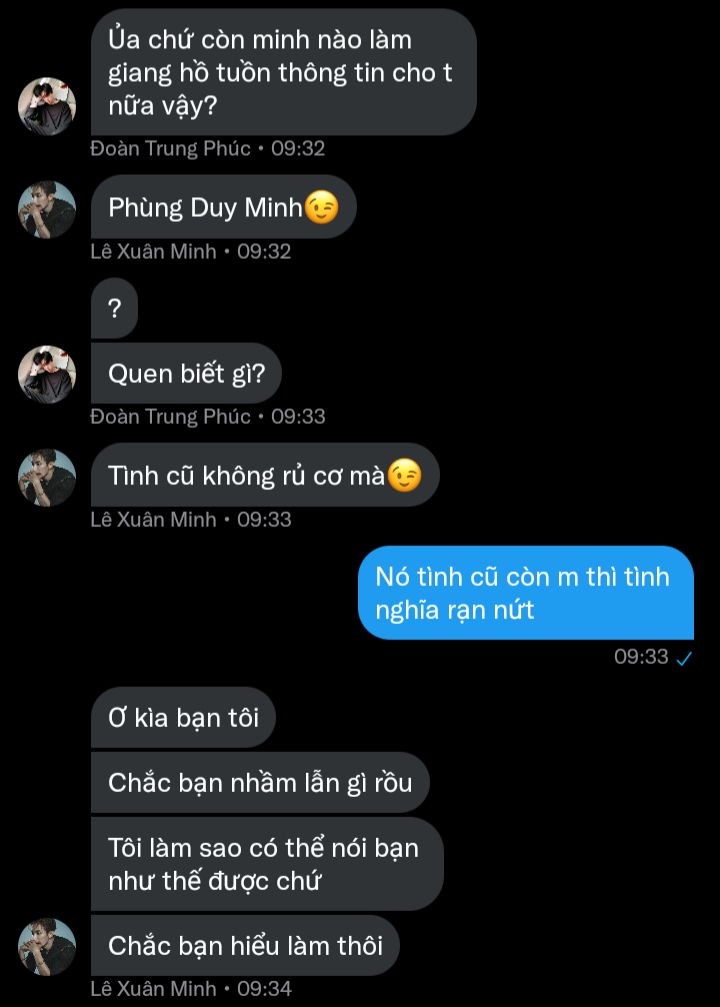720x1007 pixels.
Task: Tap the avatar next to "Tình cũ không rủ cơ mà"
Action: (x=47, y=478)
